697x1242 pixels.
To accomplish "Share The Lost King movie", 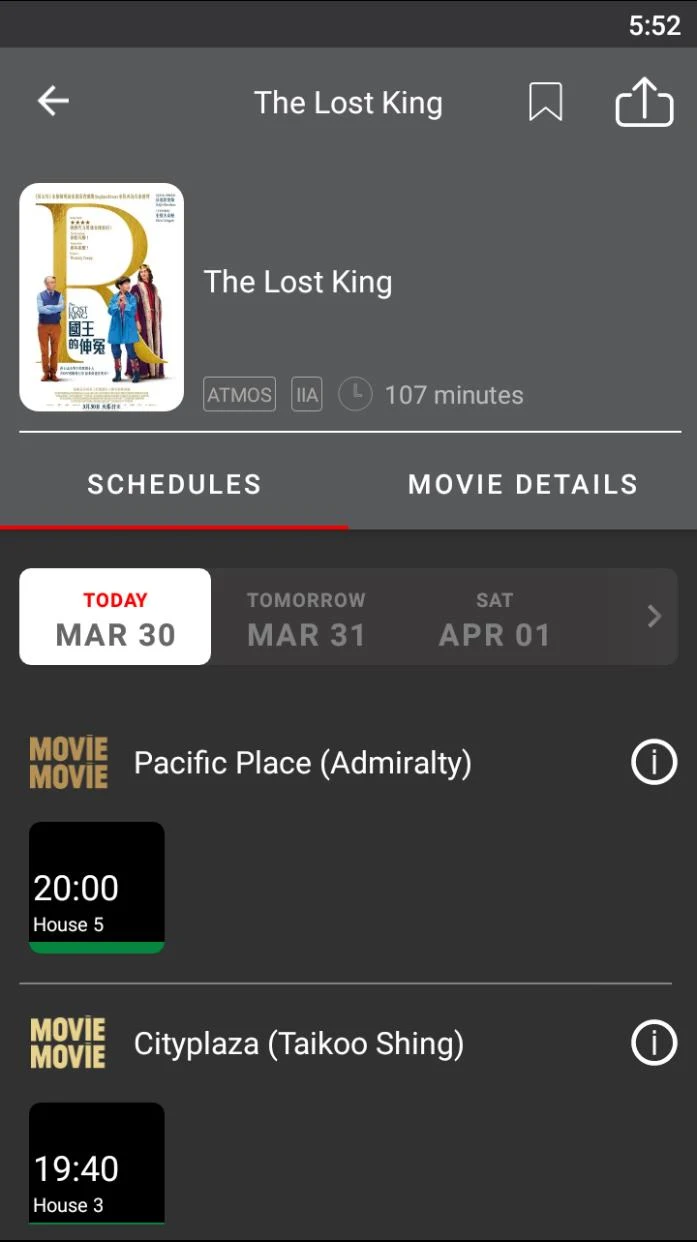I will (644, 102).
